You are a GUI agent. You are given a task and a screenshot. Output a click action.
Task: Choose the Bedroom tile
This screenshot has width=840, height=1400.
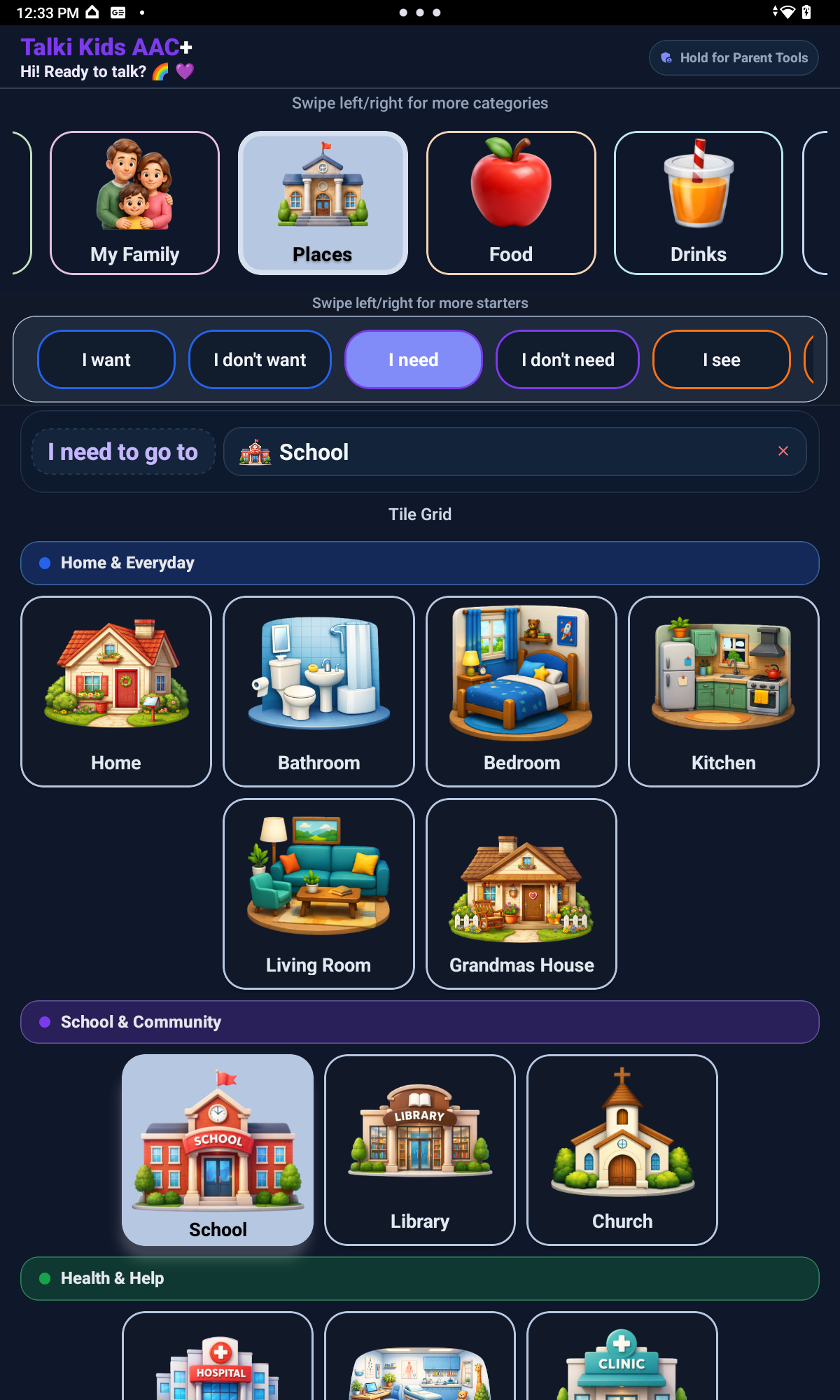(x=521, y=692)
